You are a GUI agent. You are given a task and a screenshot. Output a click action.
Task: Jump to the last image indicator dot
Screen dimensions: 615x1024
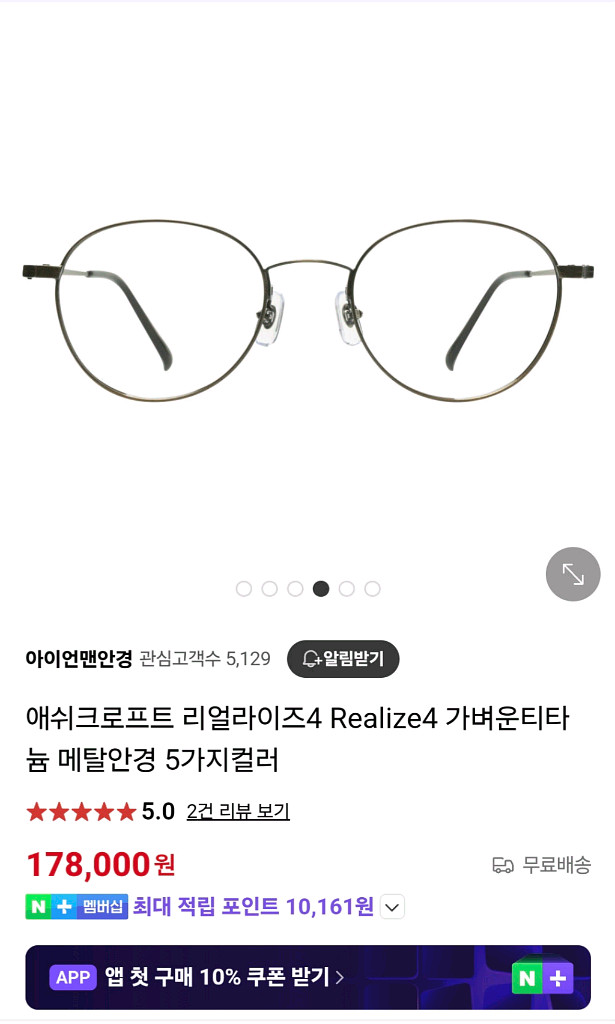tap(372, 589)
